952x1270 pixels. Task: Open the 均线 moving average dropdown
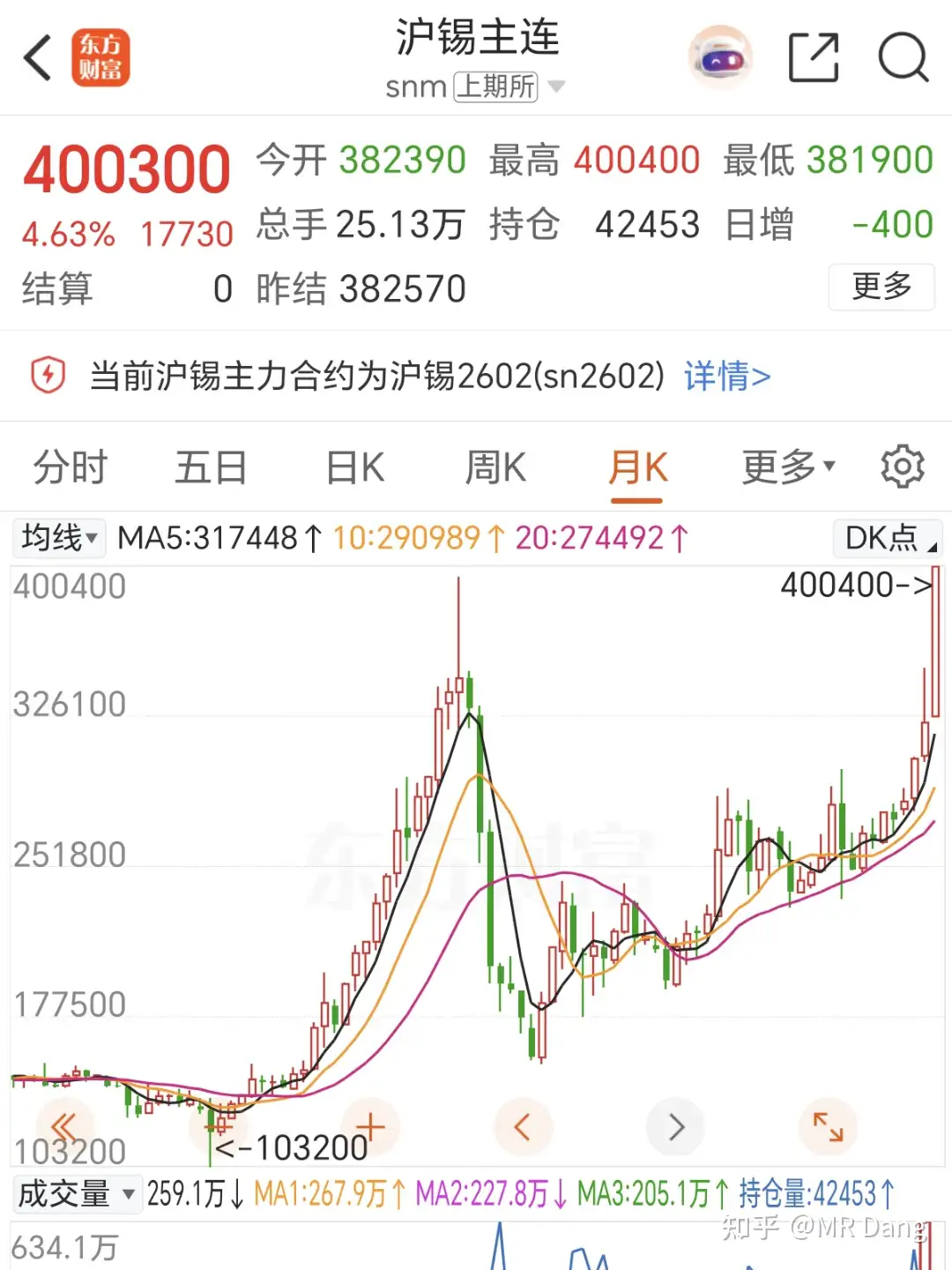(58, 538)
